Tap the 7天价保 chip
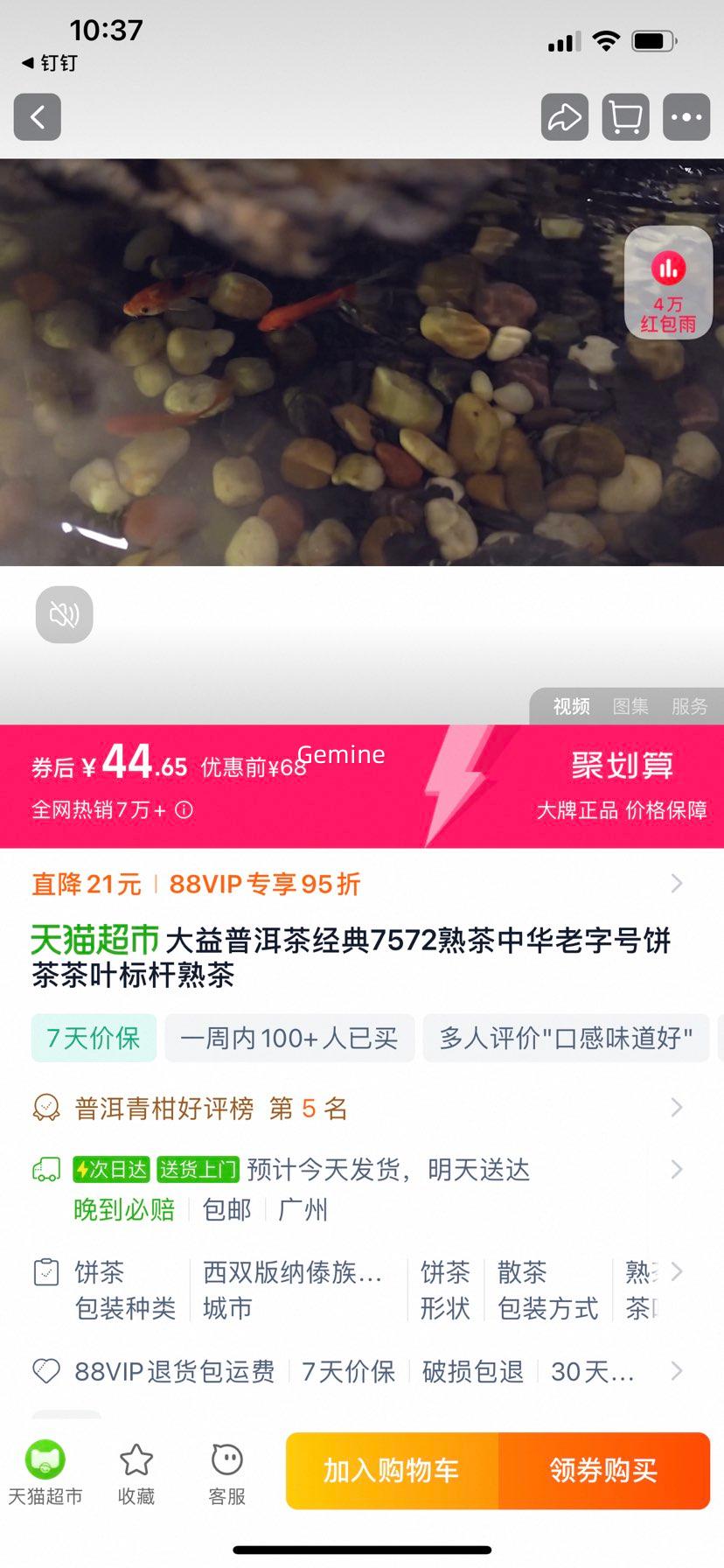 94,1038
